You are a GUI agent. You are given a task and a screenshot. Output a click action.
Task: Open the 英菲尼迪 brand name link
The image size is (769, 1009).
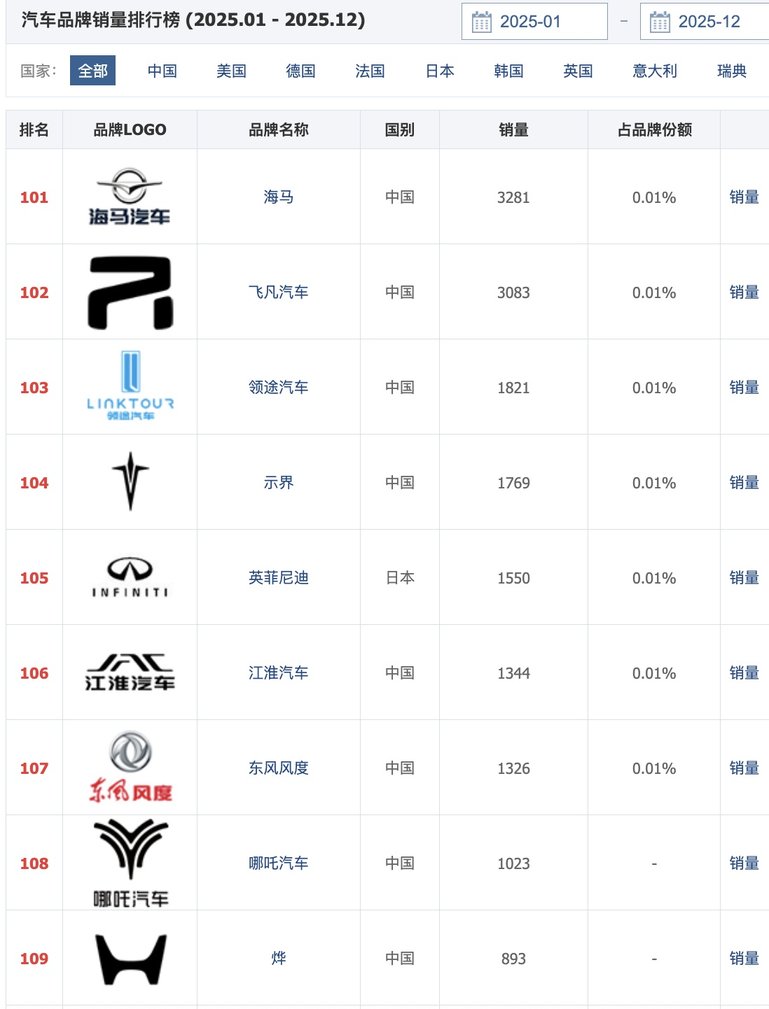click(x=278, y=577)
